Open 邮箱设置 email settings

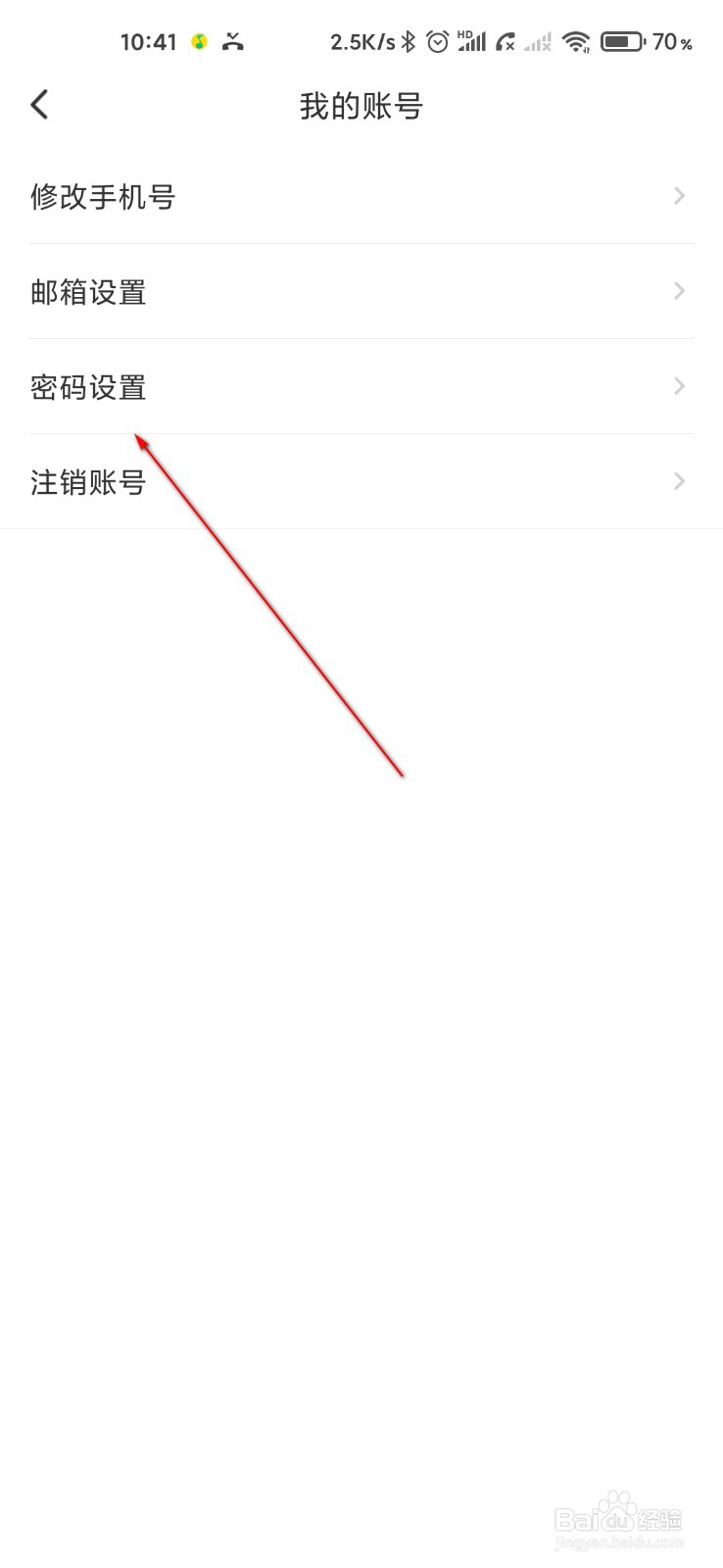pos(89,292)
